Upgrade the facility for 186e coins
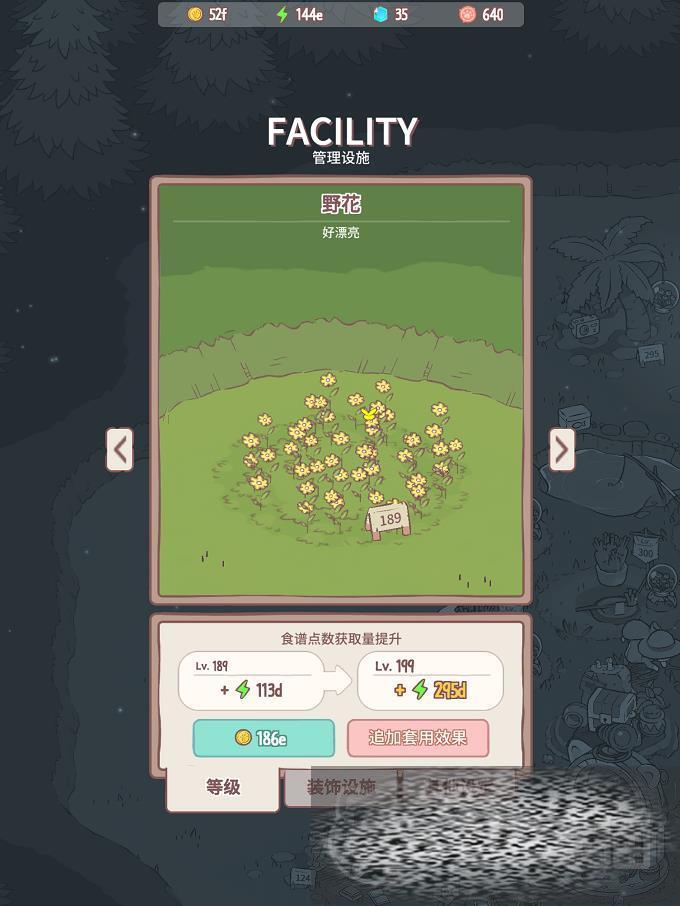Image resolution: width=680 pixels, height=906 pixels. [263, 738]
